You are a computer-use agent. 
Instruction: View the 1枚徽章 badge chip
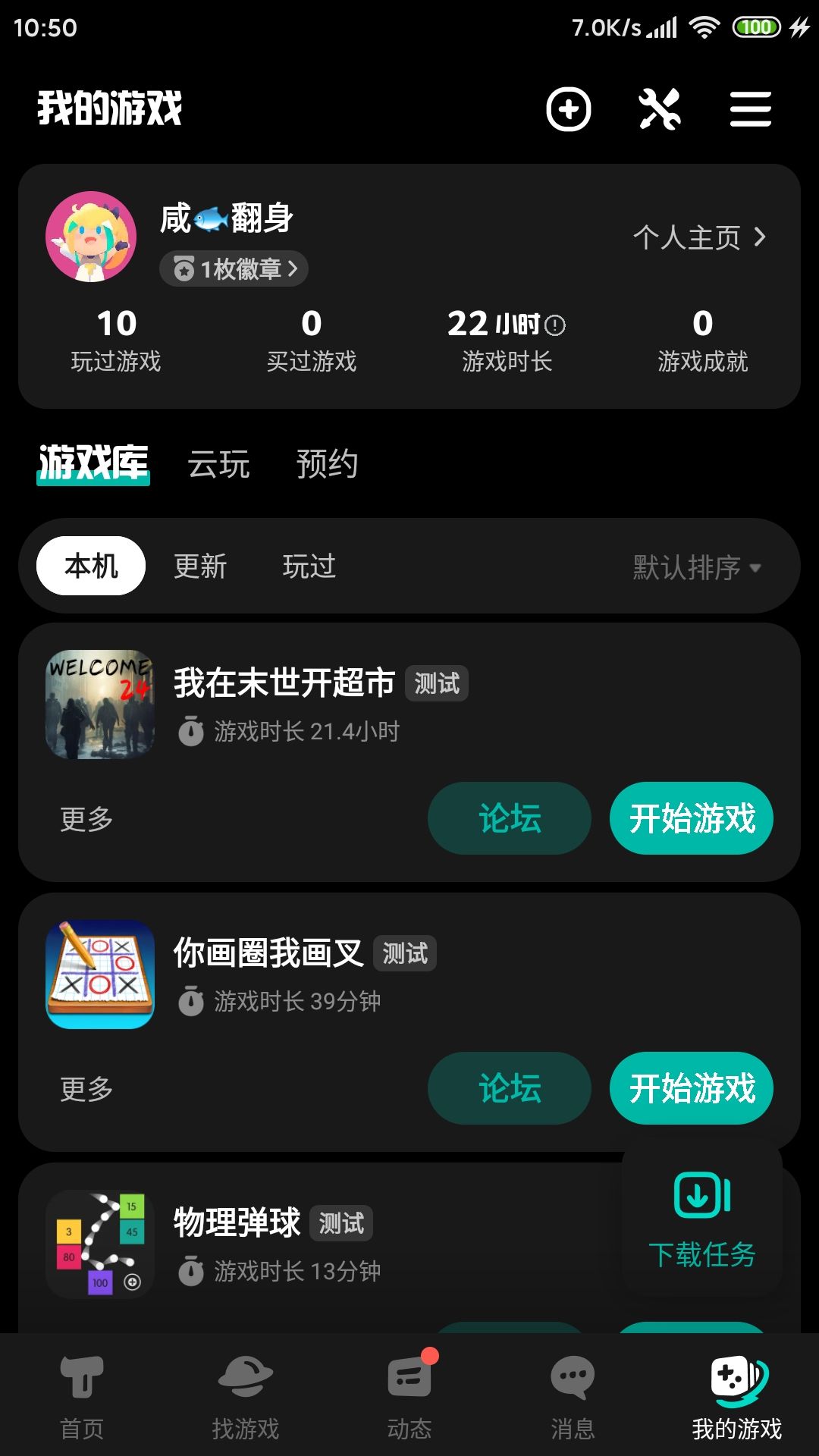(x=234, y=268)
